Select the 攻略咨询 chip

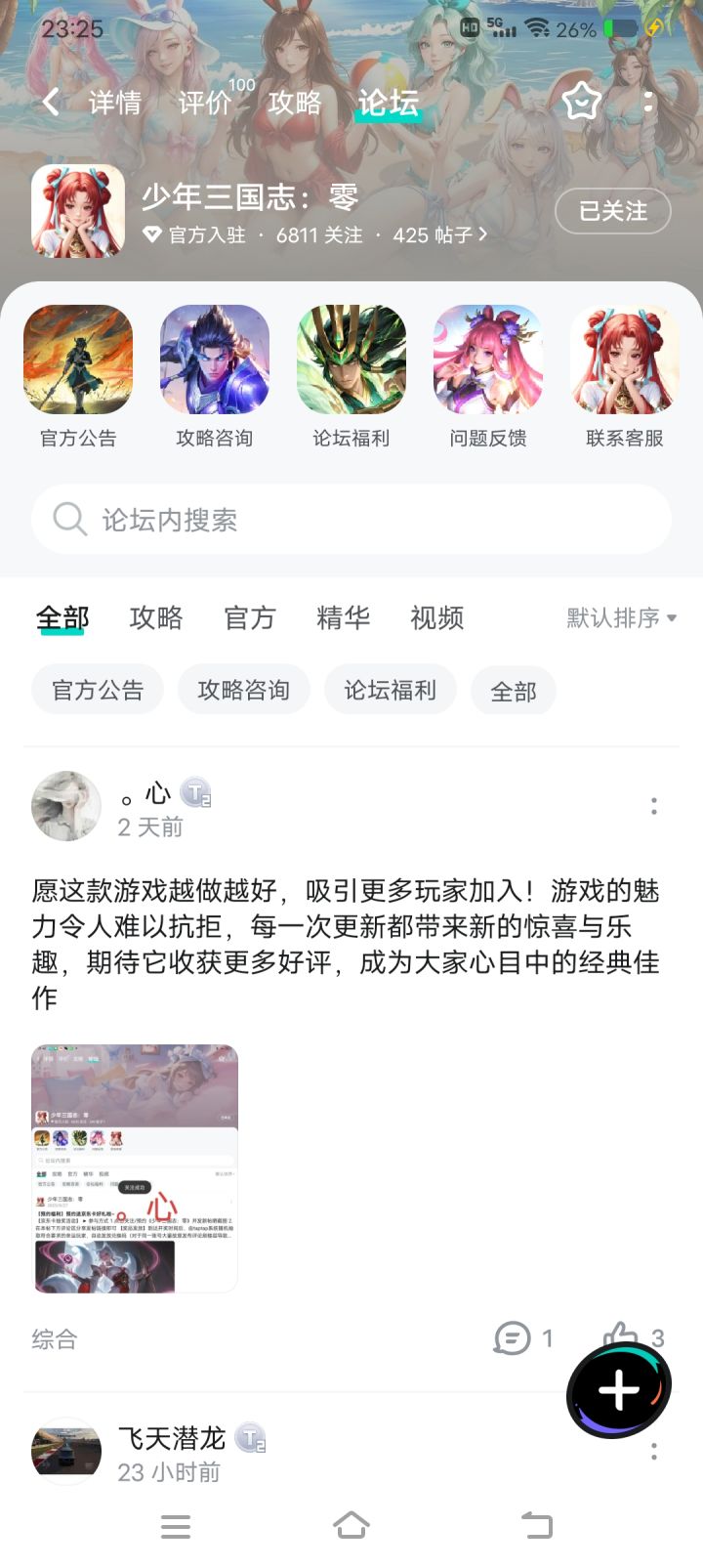tap(243, 690)
